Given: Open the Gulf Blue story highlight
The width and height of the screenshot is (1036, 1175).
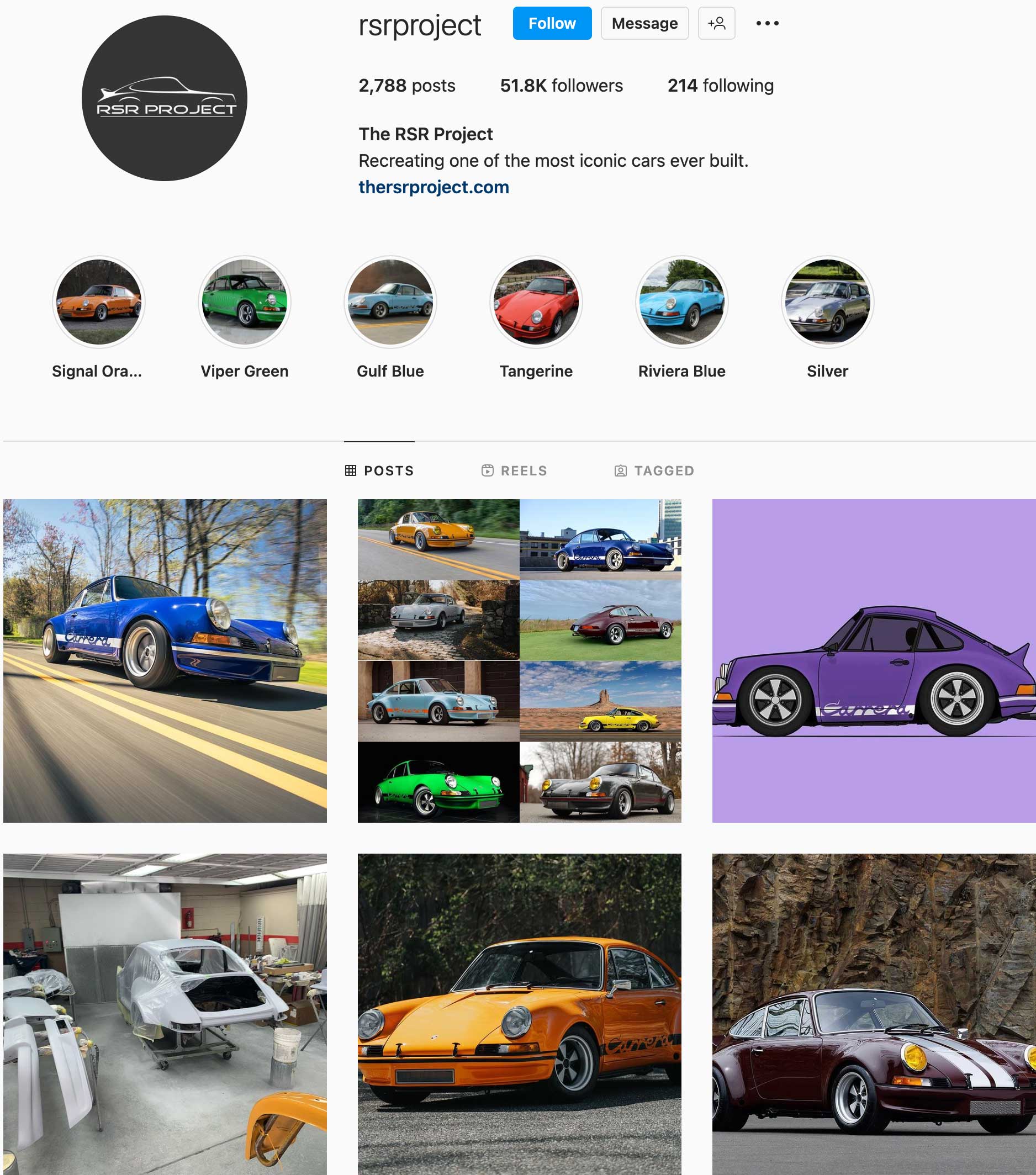Looking at the screenshot, I should click(x=390, y=302).
